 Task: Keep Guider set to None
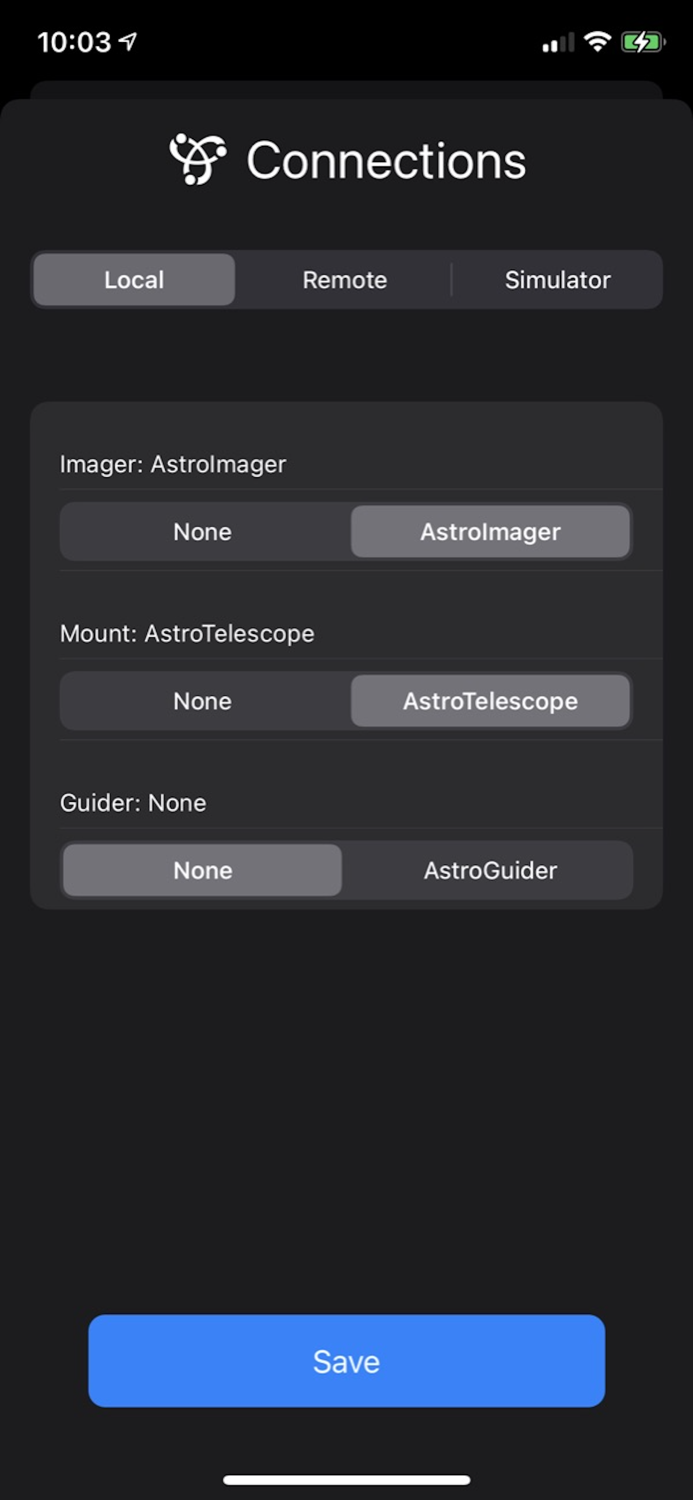[203, 870]
